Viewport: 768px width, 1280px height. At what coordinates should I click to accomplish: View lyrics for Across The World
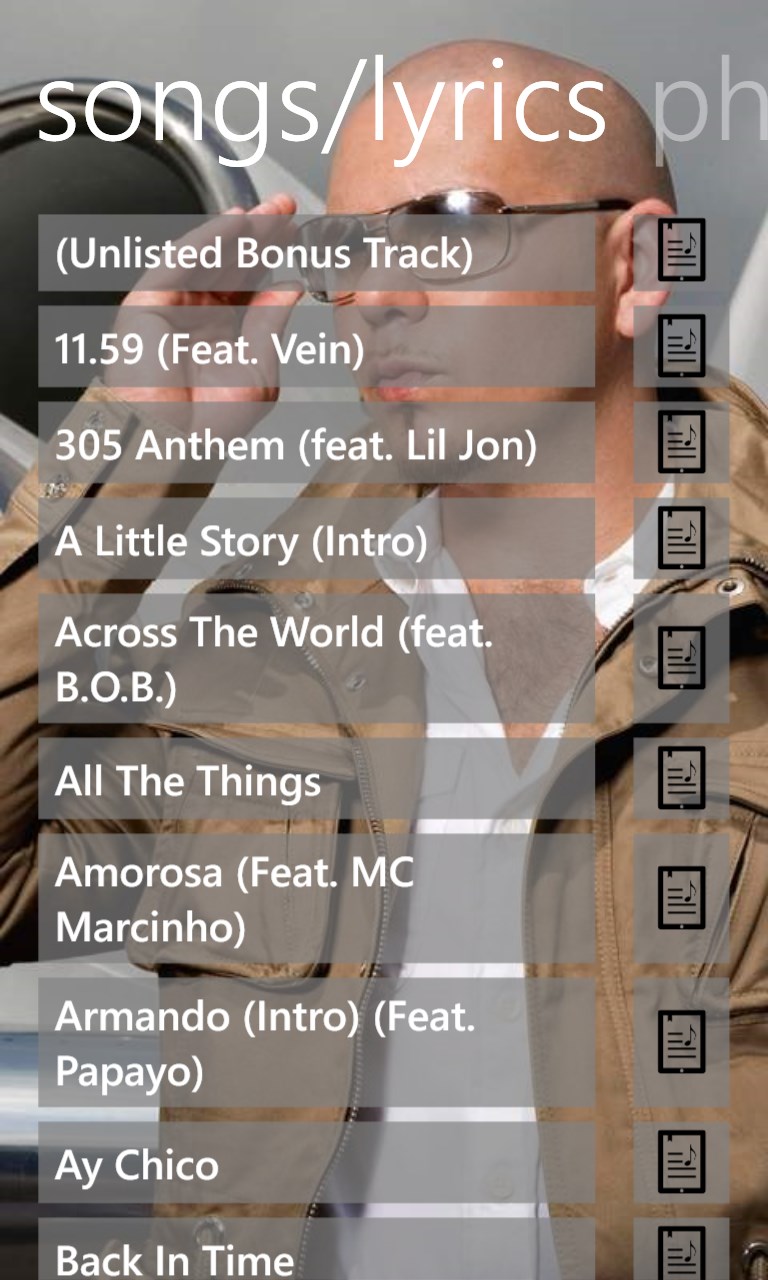[682, 659]
